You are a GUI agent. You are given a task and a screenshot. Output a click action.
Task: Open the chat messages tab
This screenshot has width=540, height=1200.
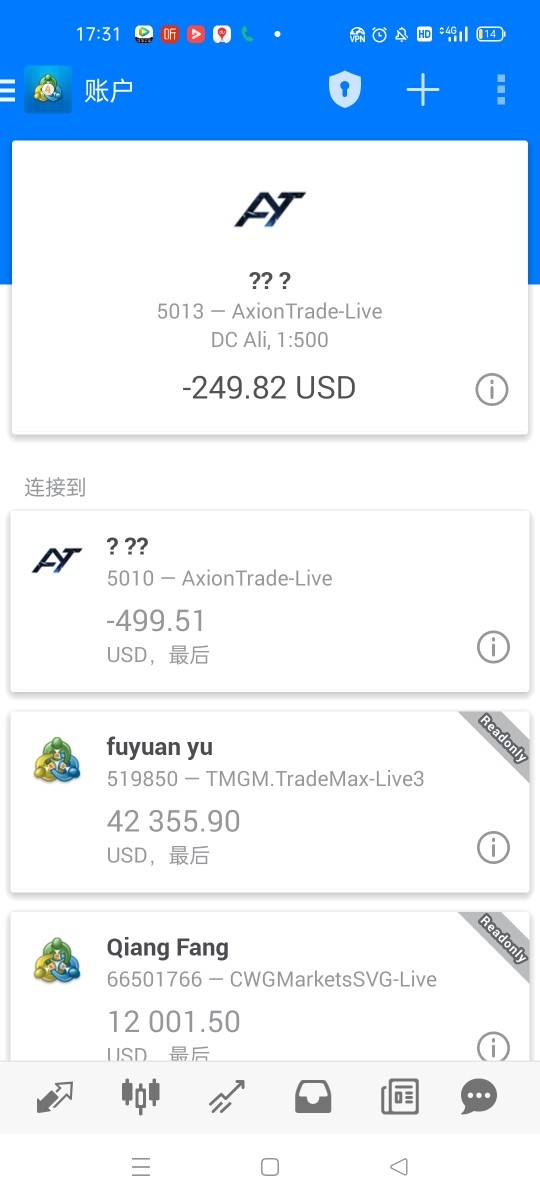click(x=478, y=1097)
